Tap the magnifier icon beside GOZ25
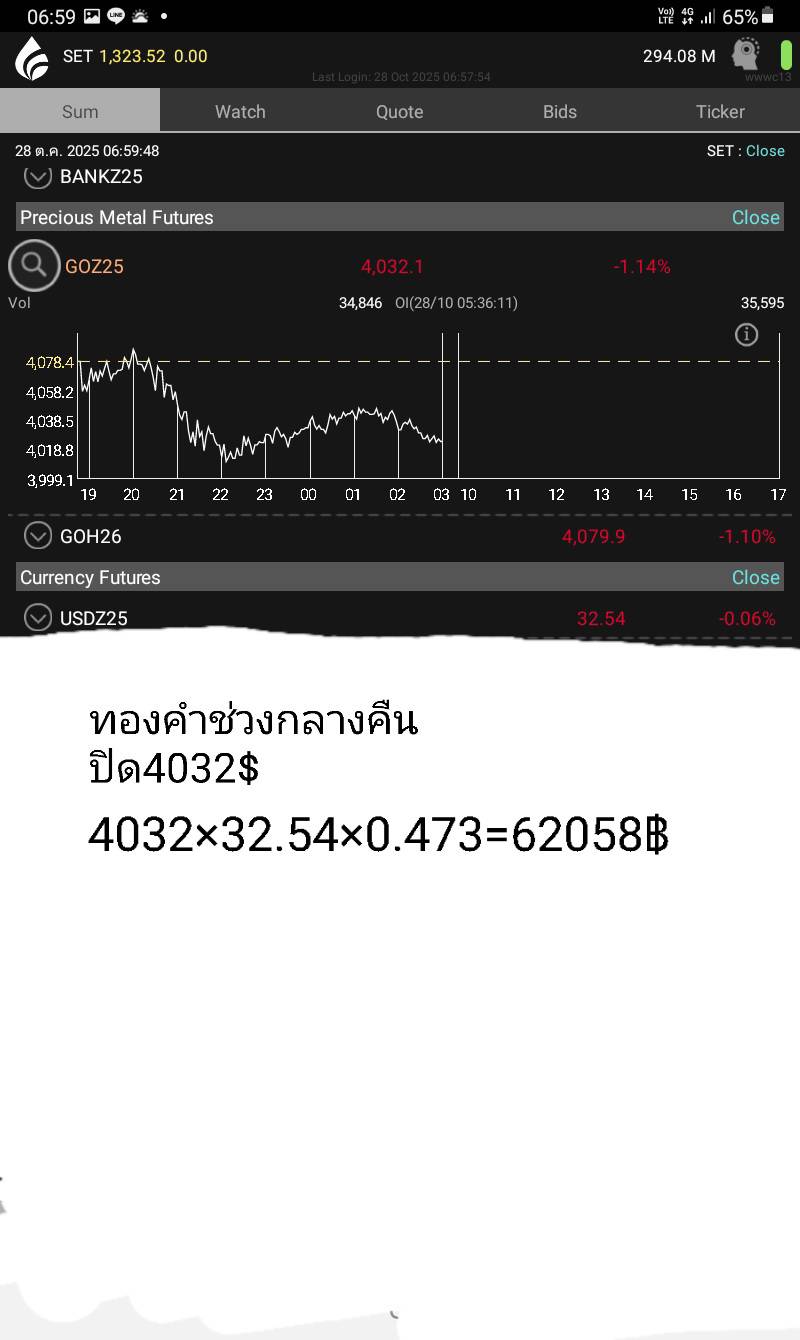This screenshot has height=1340, width=800. pyautogui.click(x=34, y=266)
